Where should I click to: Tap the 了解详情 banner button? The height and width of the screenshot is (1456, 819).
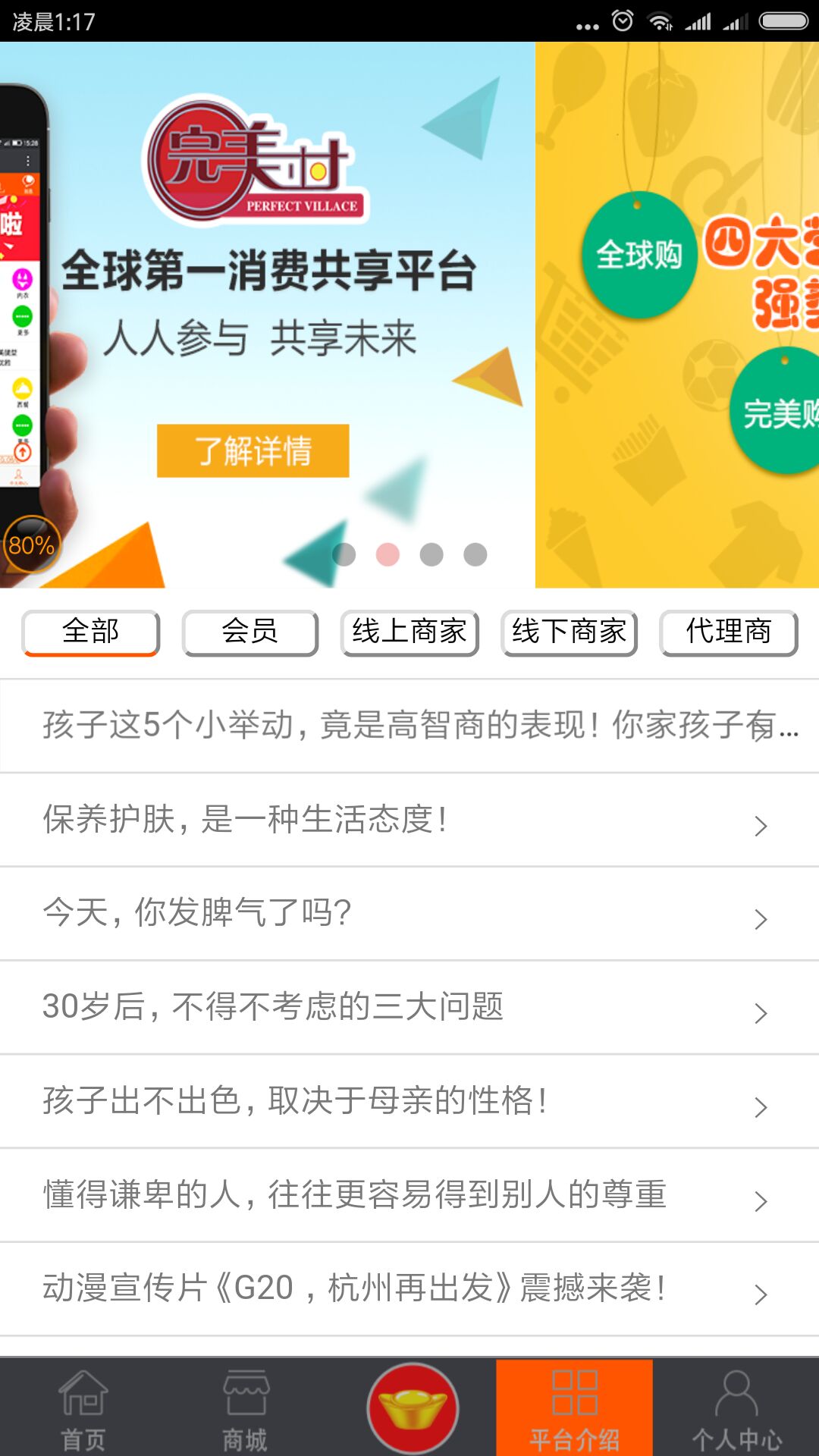click(x=253, y=450)
